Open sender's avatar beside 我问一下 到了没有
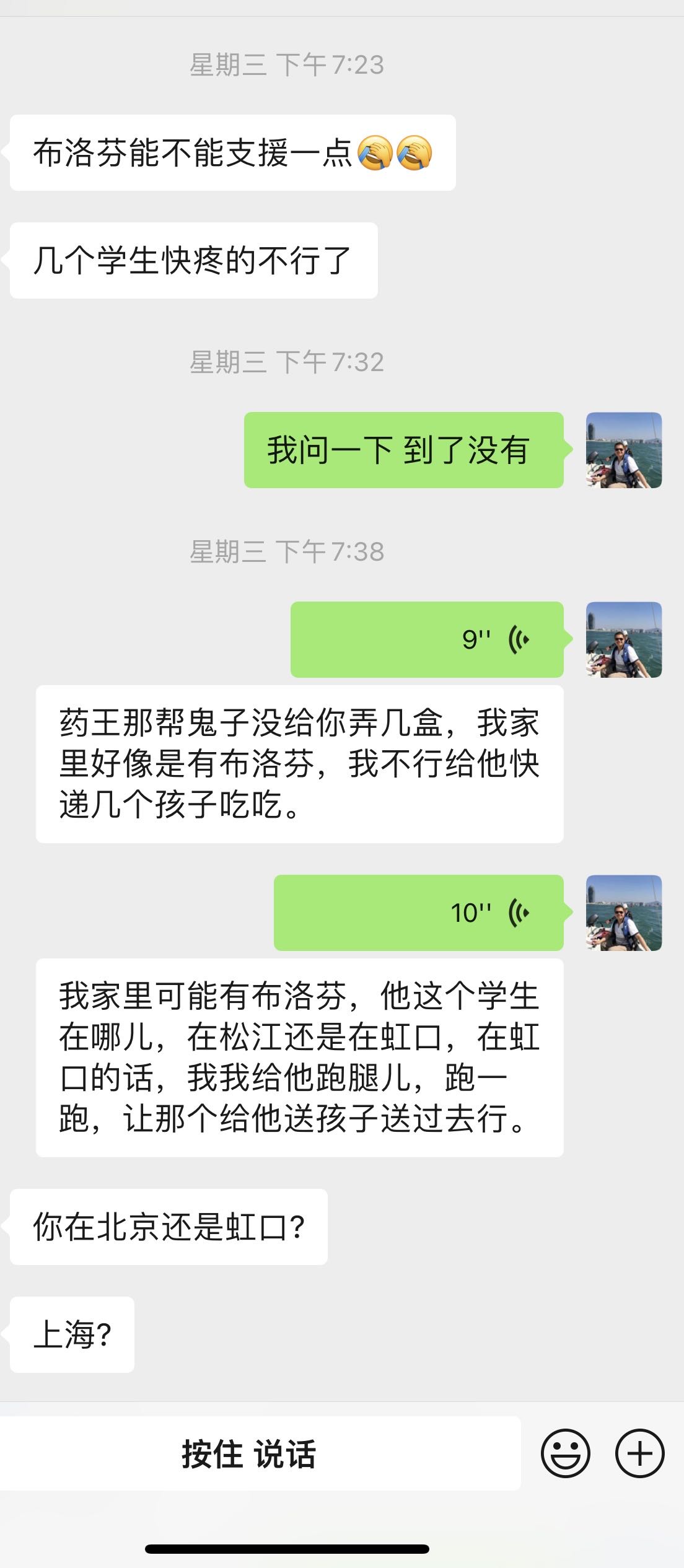The height and width of the screenshot is (1568, 684). [624, 450]
